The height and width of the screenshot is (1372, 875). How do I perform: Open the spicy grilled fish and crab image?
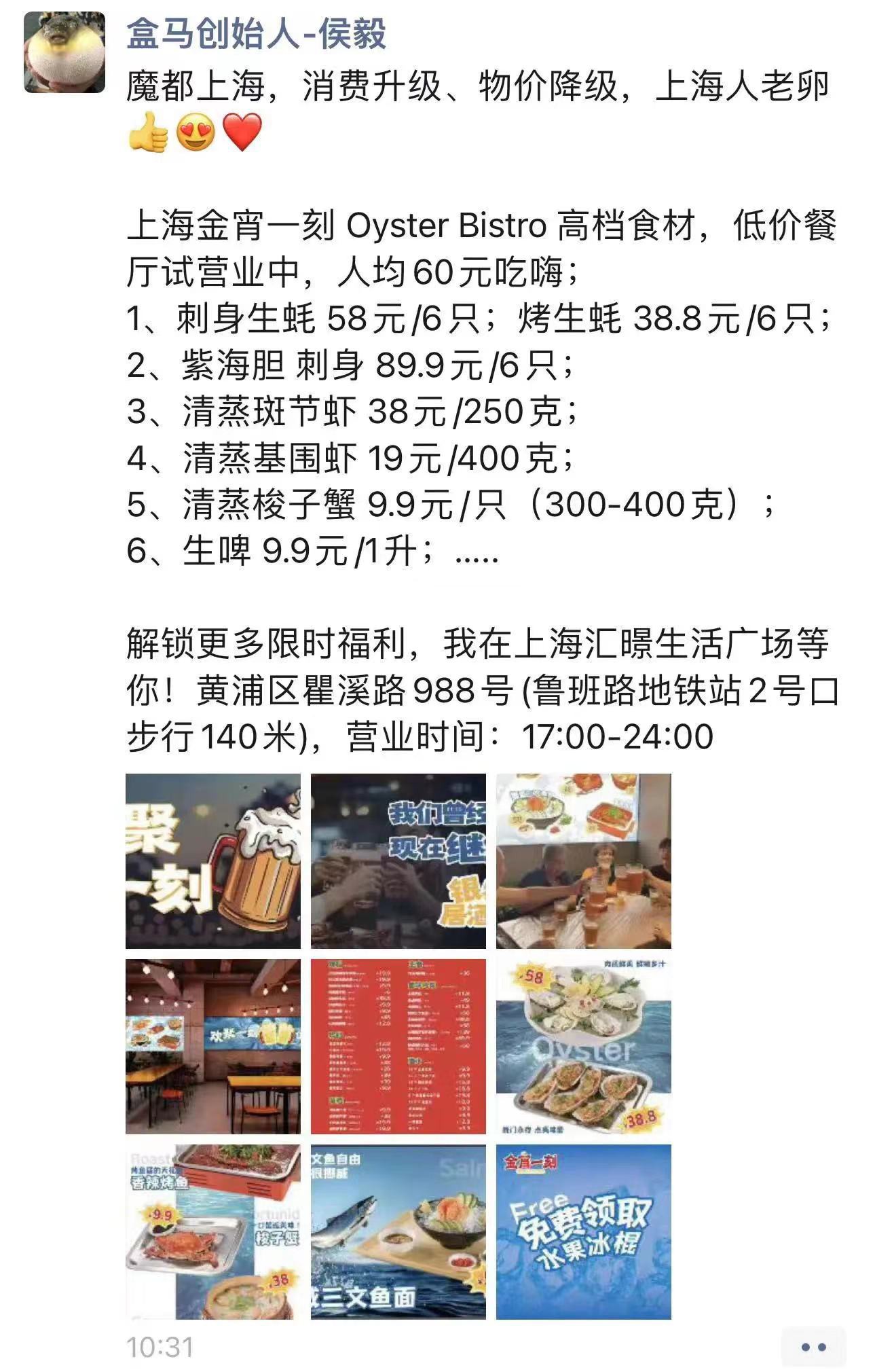coord(213,1231)
